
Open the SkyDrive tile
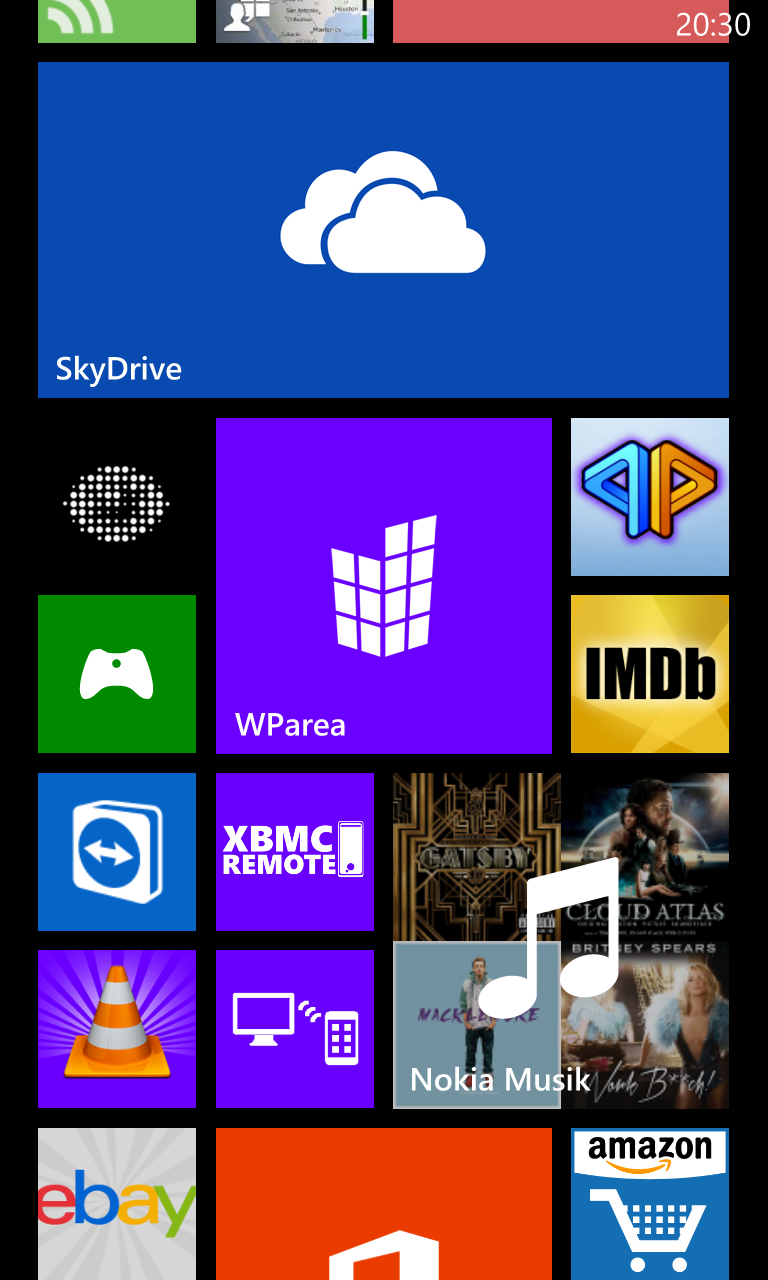383,230
